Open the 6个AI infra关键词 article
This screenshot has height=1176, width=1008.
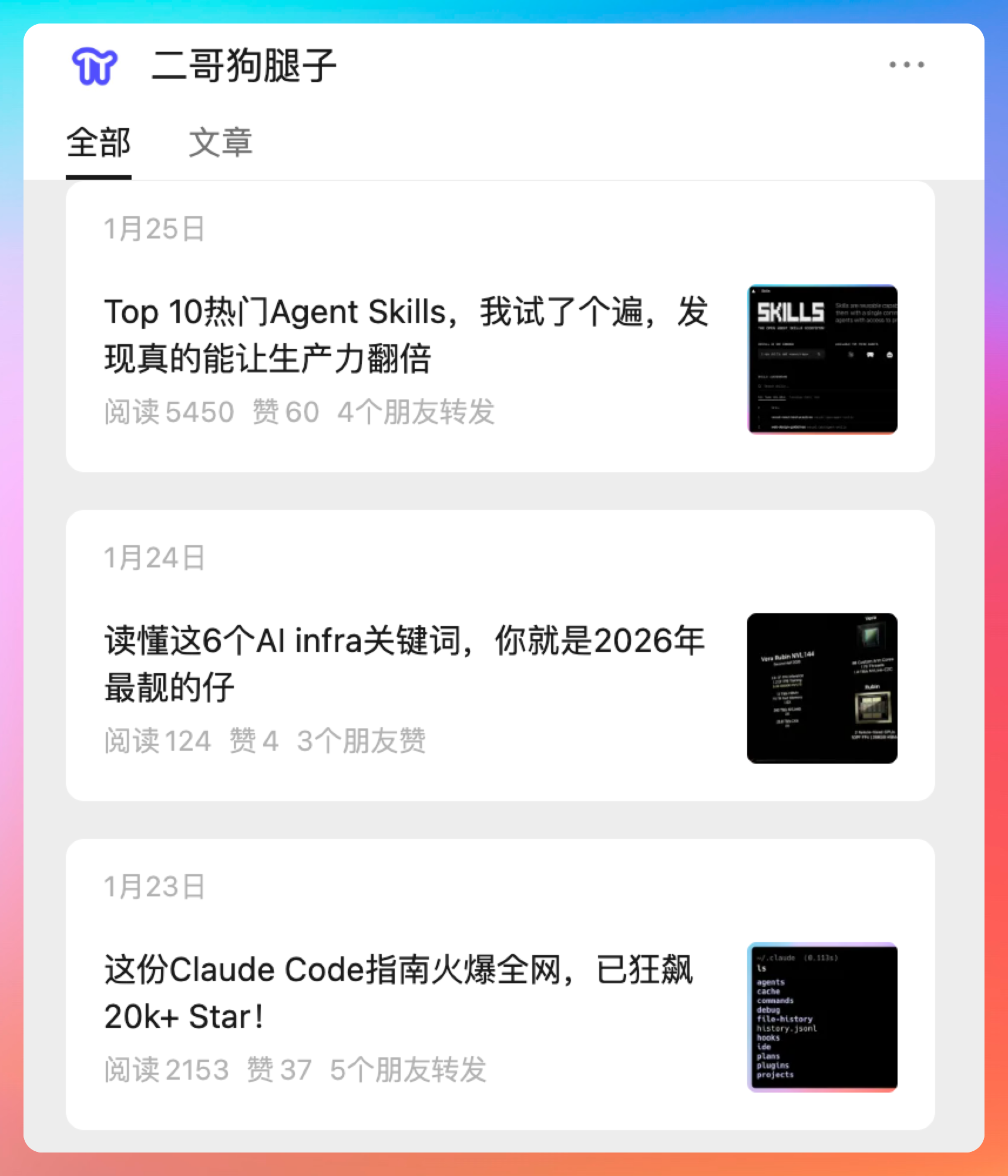point(405,664)
